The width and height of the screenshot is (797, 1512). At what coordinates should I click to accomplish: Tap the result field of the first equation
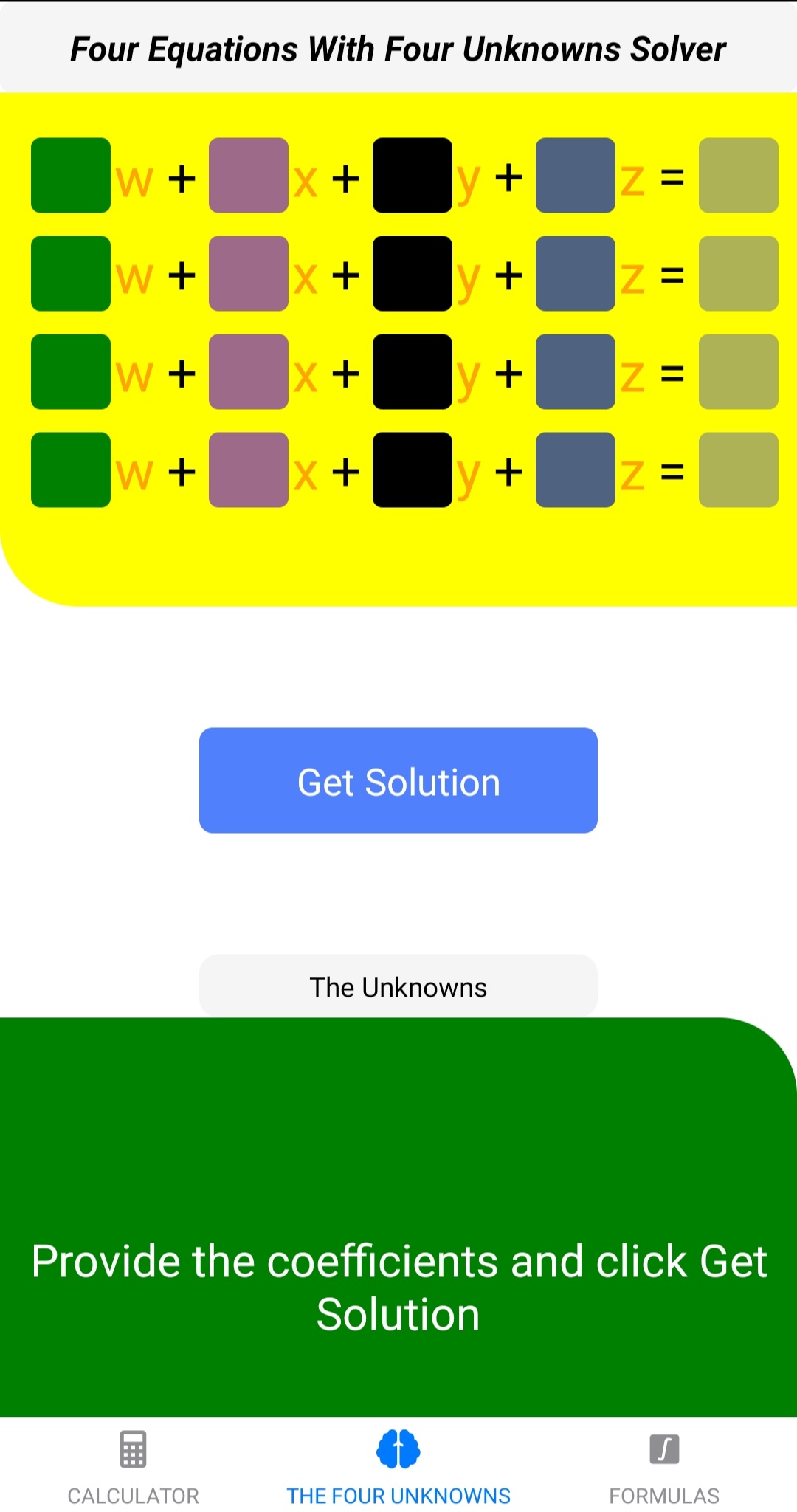point(739,176)
